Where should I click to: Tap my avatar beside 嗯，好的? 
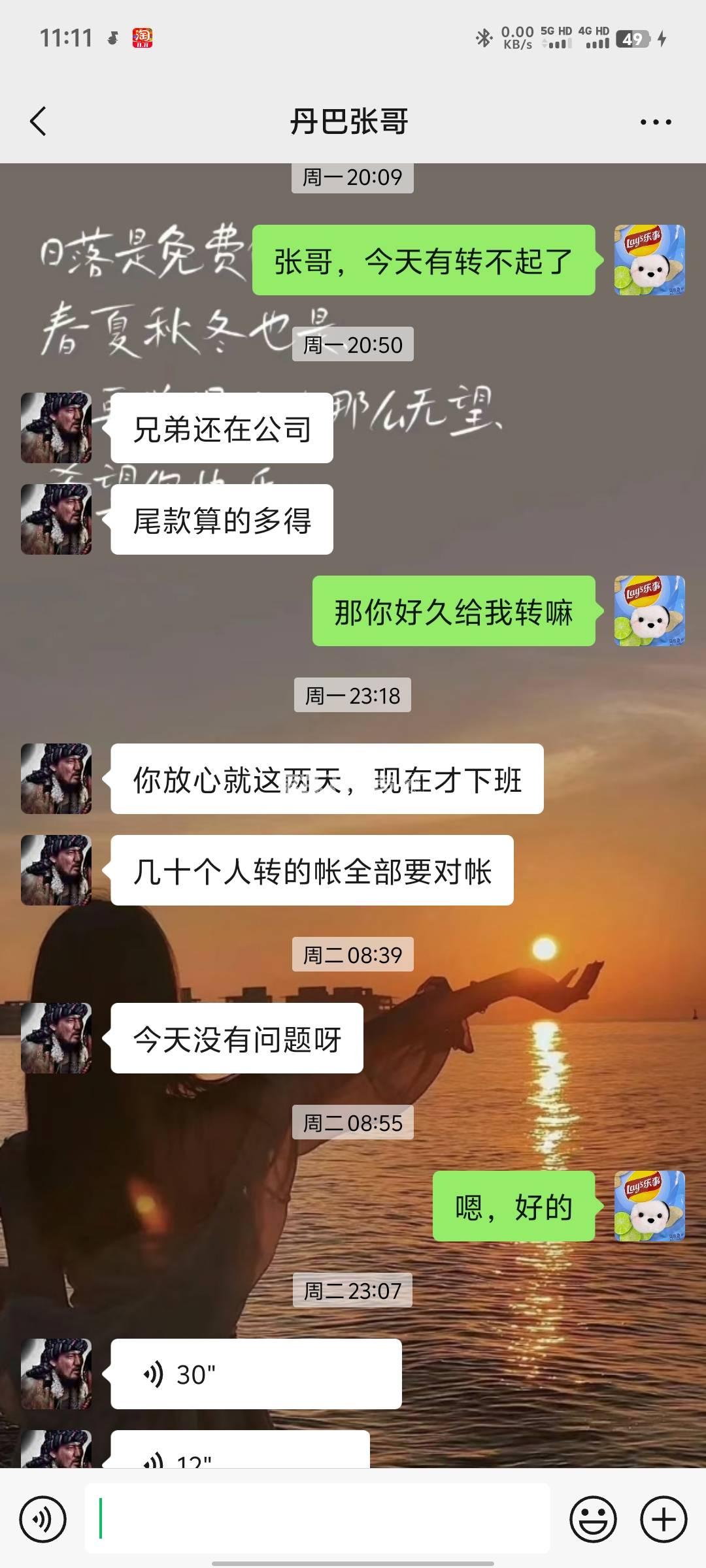[649, 1206]
